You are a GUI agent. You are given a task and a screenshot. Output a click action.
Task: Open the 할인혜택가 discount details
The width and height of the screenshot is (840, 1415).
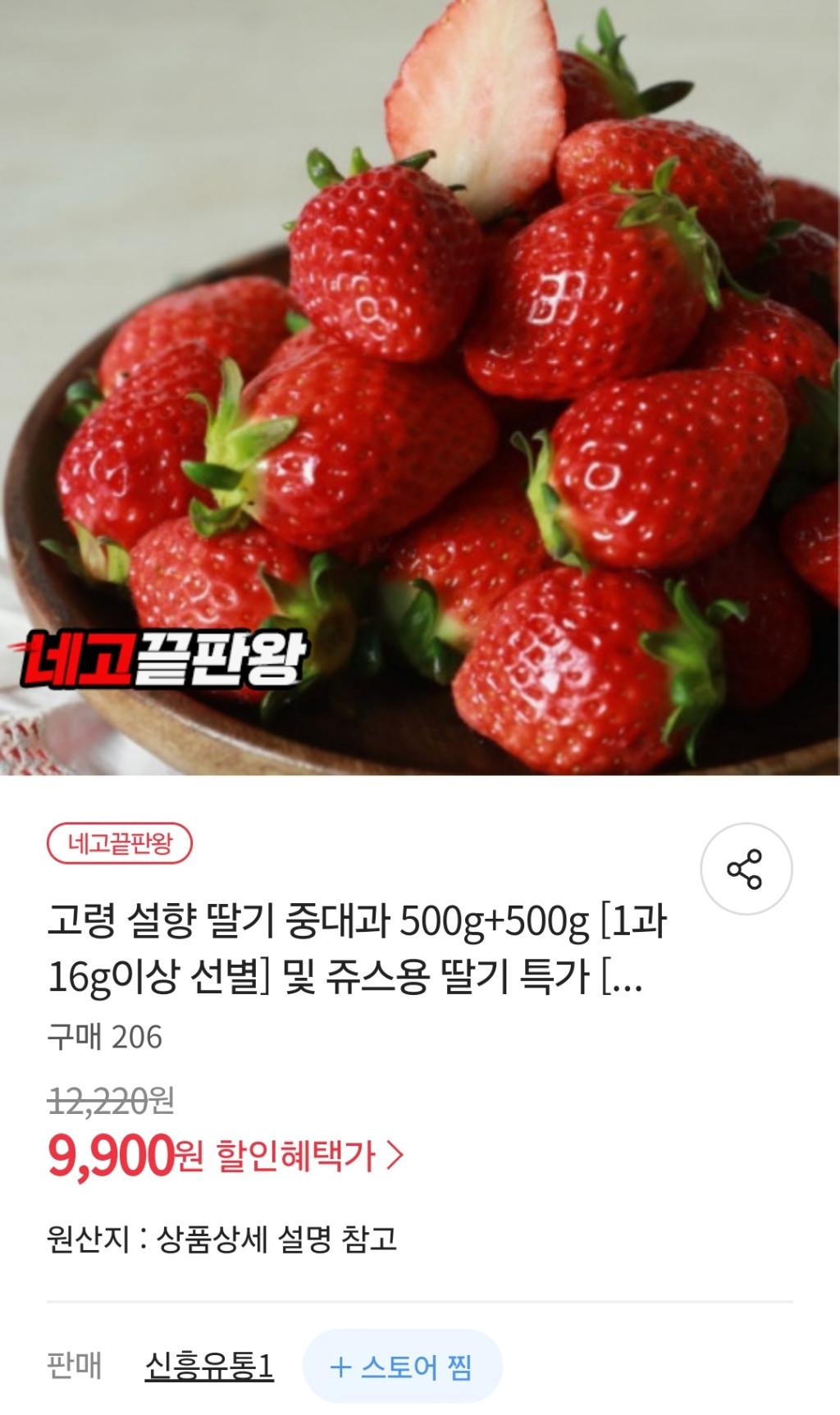[309, 1157]
